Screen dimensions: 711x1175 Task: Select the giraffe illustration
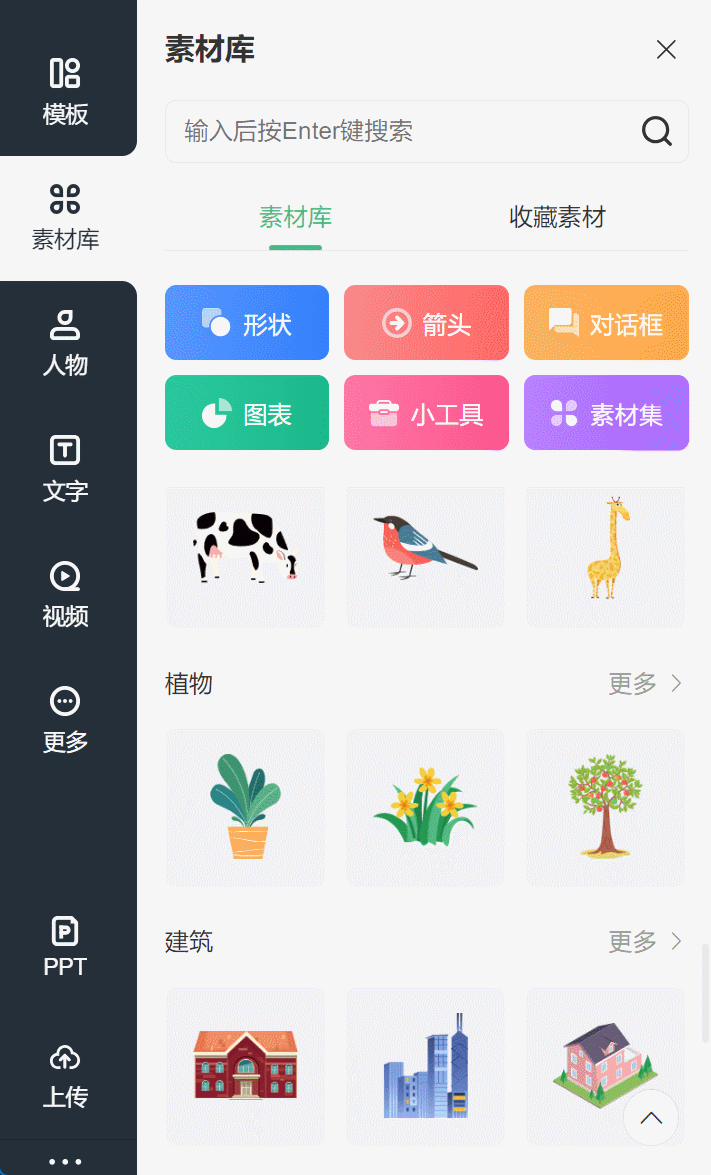pyautogui.click(x=605, y=557)
